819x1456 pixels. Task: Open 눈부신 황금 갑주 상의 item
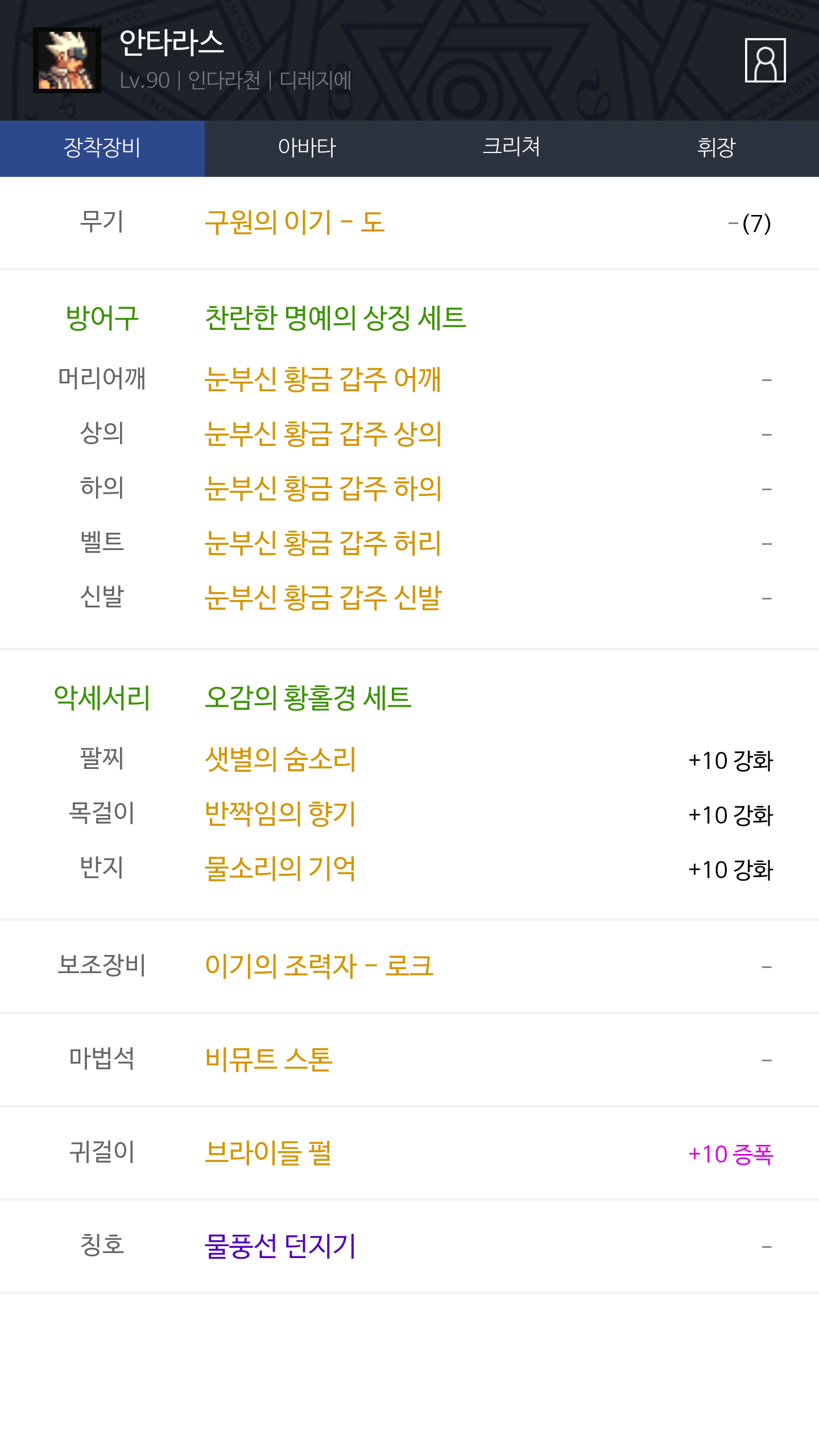[x=322, y=434]
